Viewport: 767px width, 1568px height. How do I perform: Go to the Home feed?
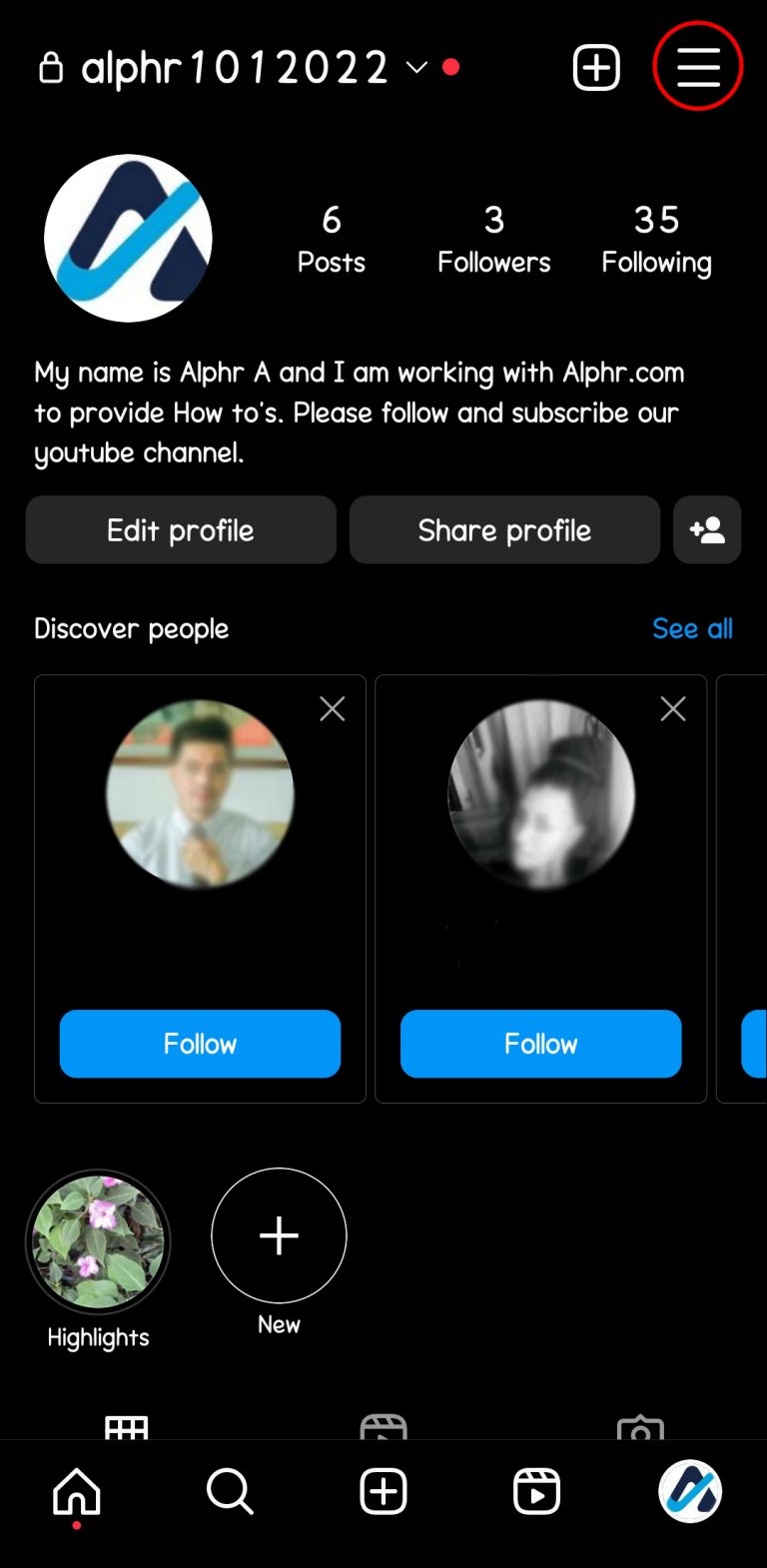[x=76, y=1491]
